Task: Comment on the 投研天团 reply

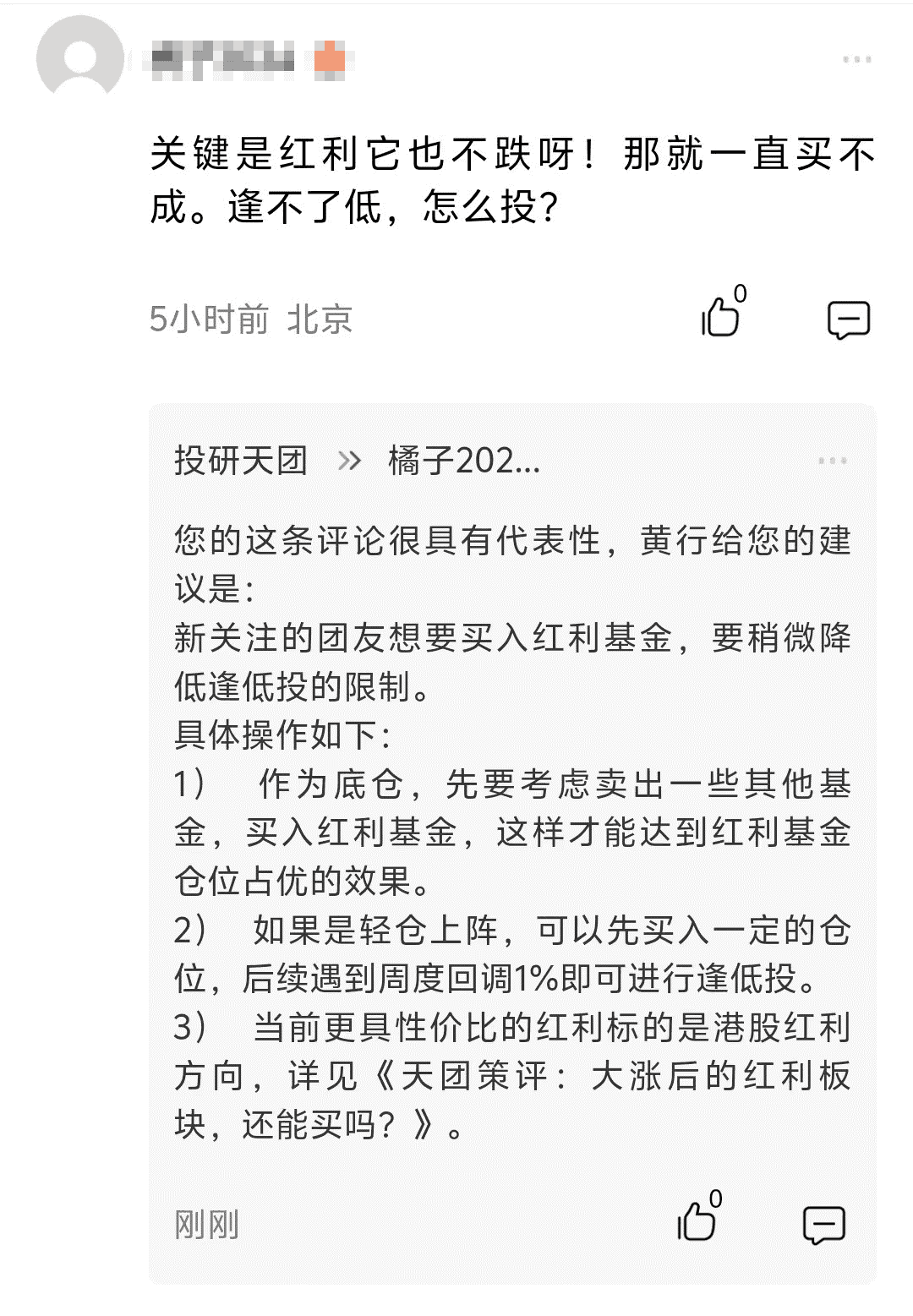Action: [823, 1224]
